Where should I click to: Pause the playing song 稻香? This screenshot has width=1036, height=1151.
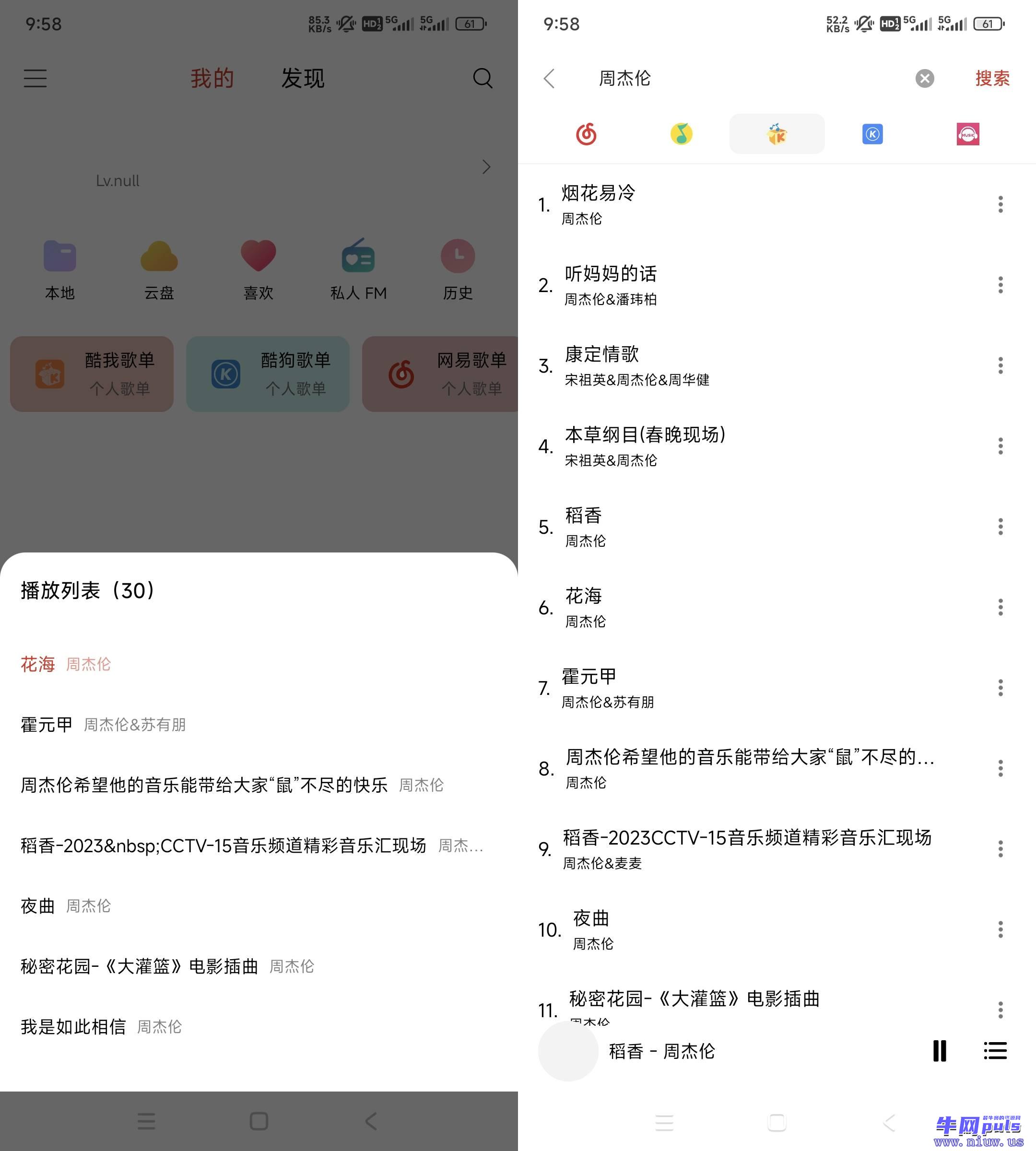[939, 1051]
